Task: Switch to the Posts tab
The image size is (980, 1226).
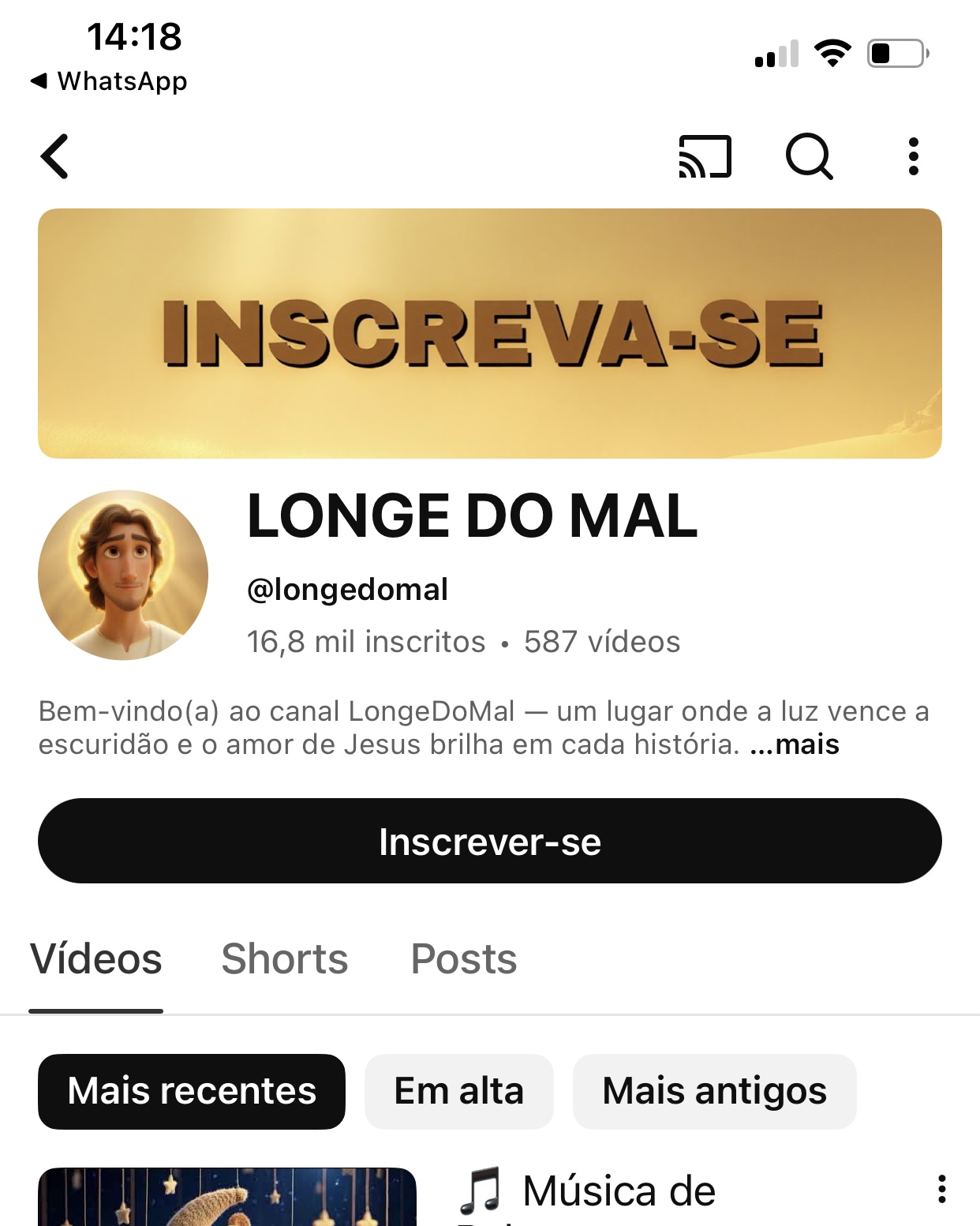Action: point(463,959)
